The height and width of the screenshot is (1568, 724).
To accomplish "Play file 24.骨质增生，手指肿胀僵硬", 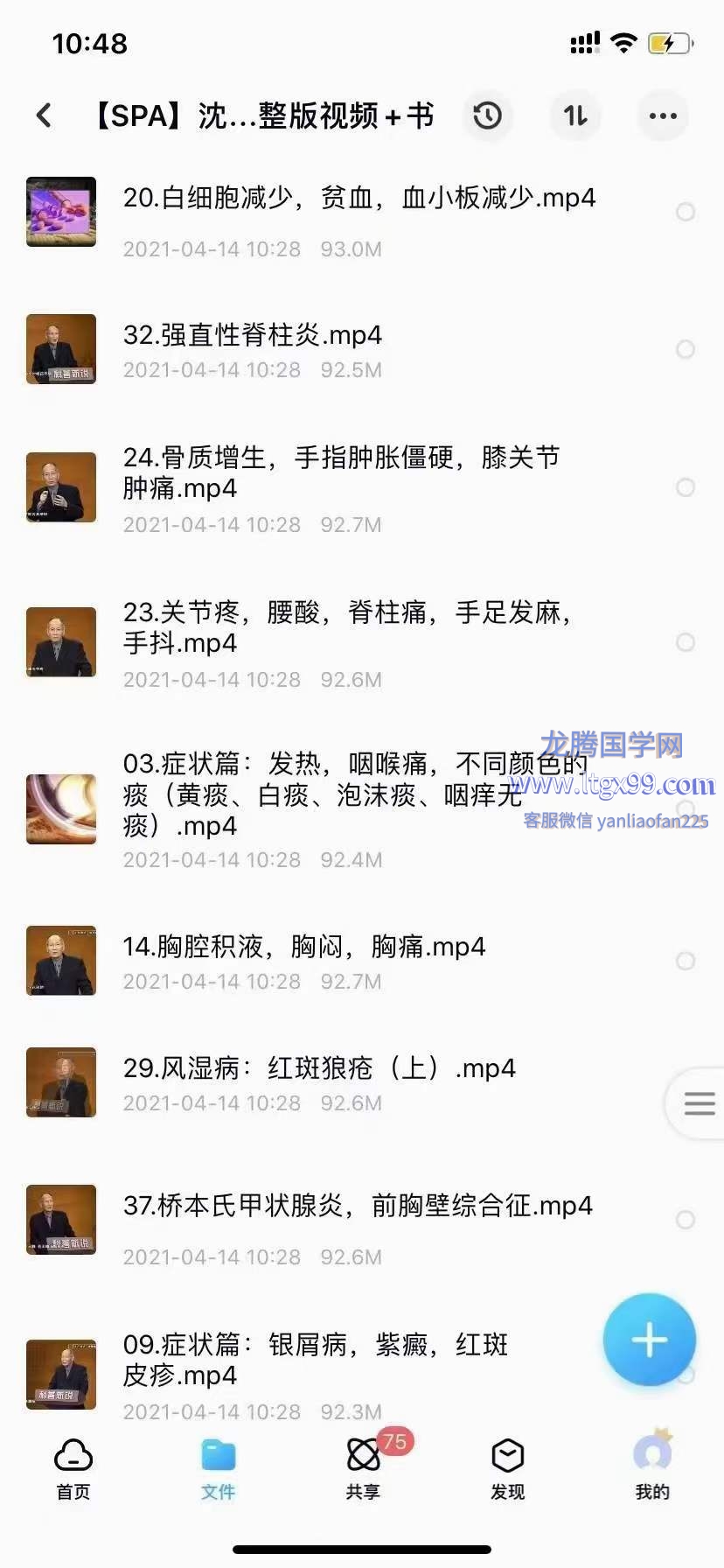I will point(341,472).
